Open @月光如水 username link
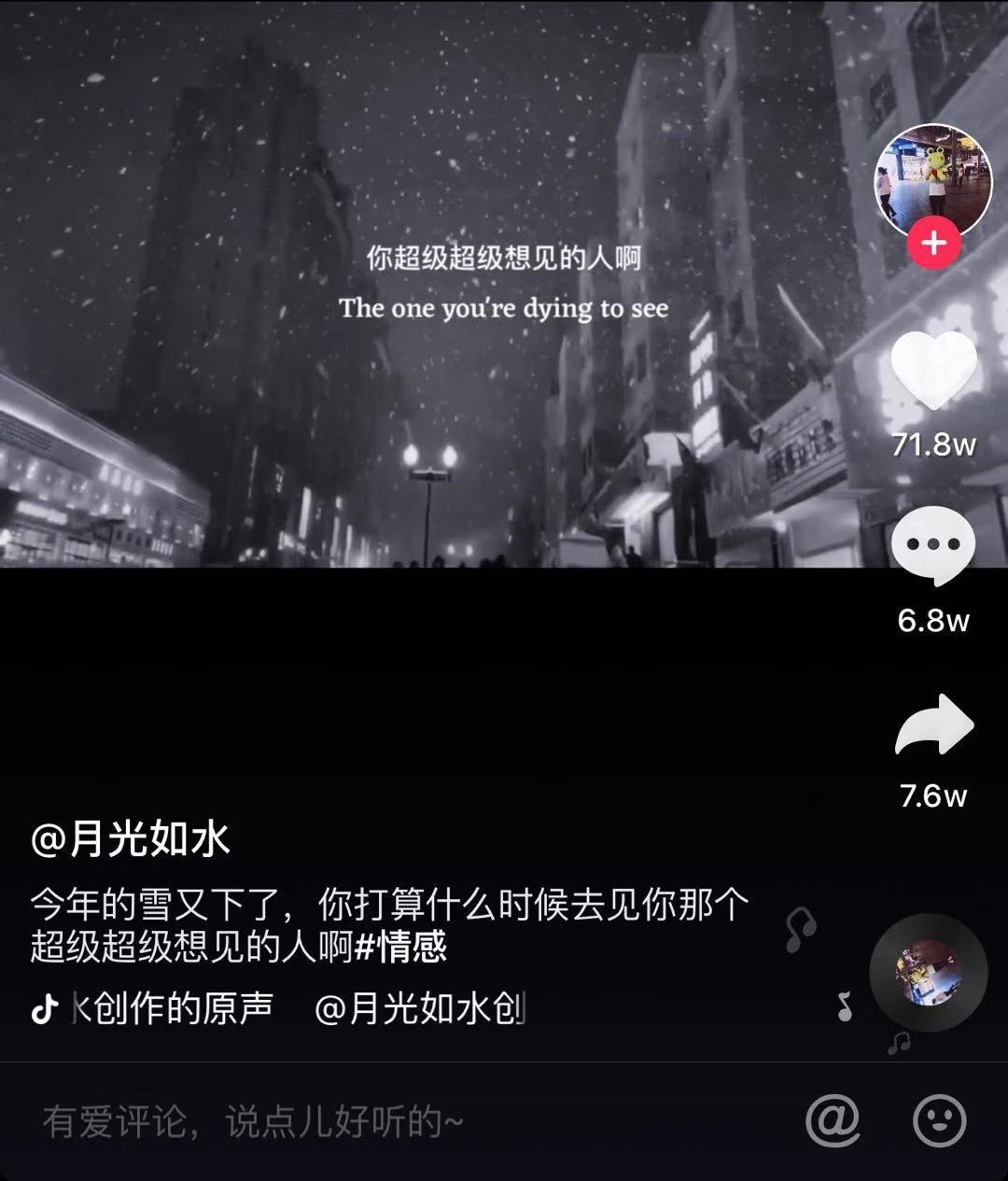 pos(131,838)
